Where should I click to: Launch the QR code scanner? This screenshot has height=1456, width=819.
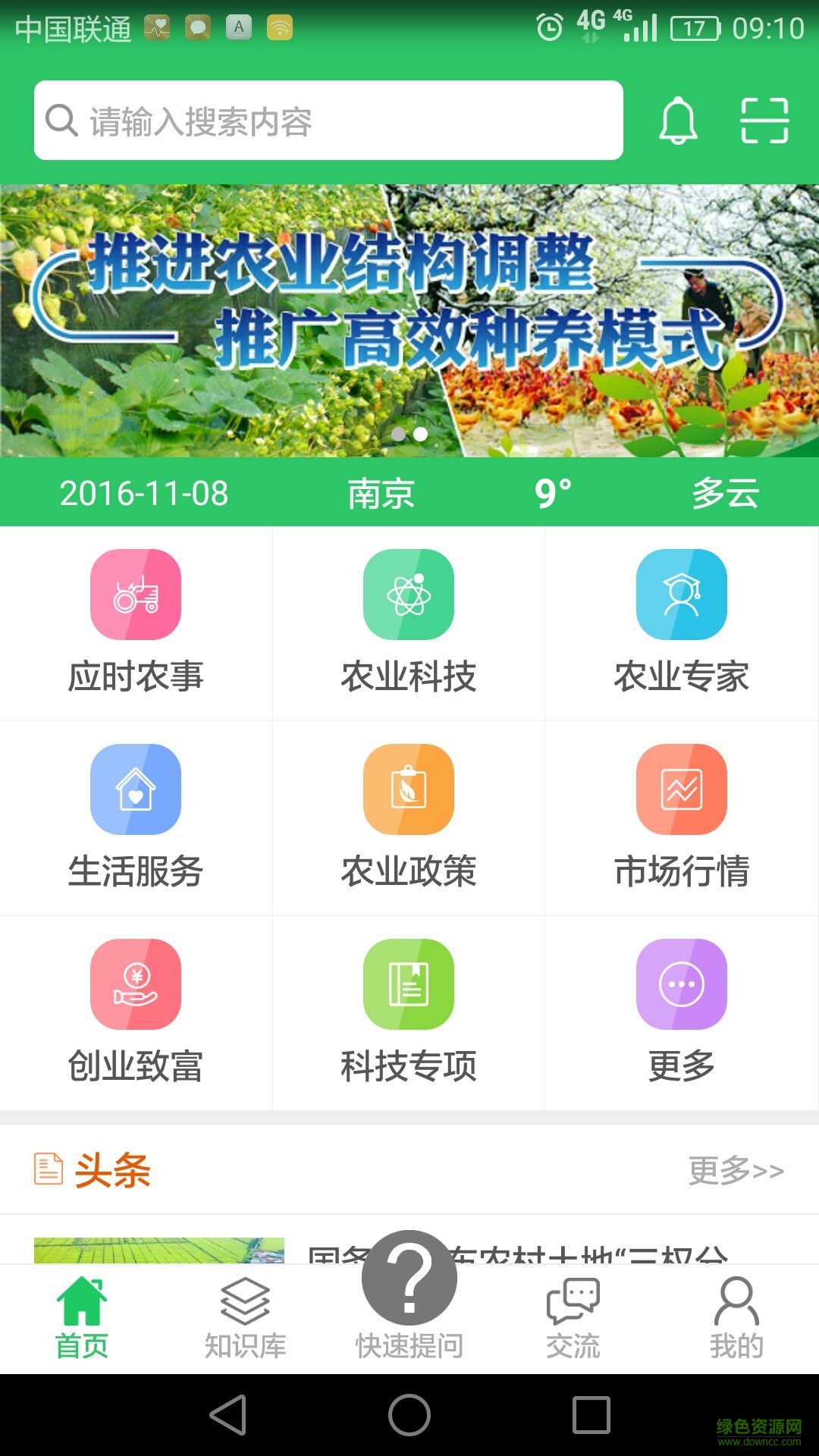(766, 121)
